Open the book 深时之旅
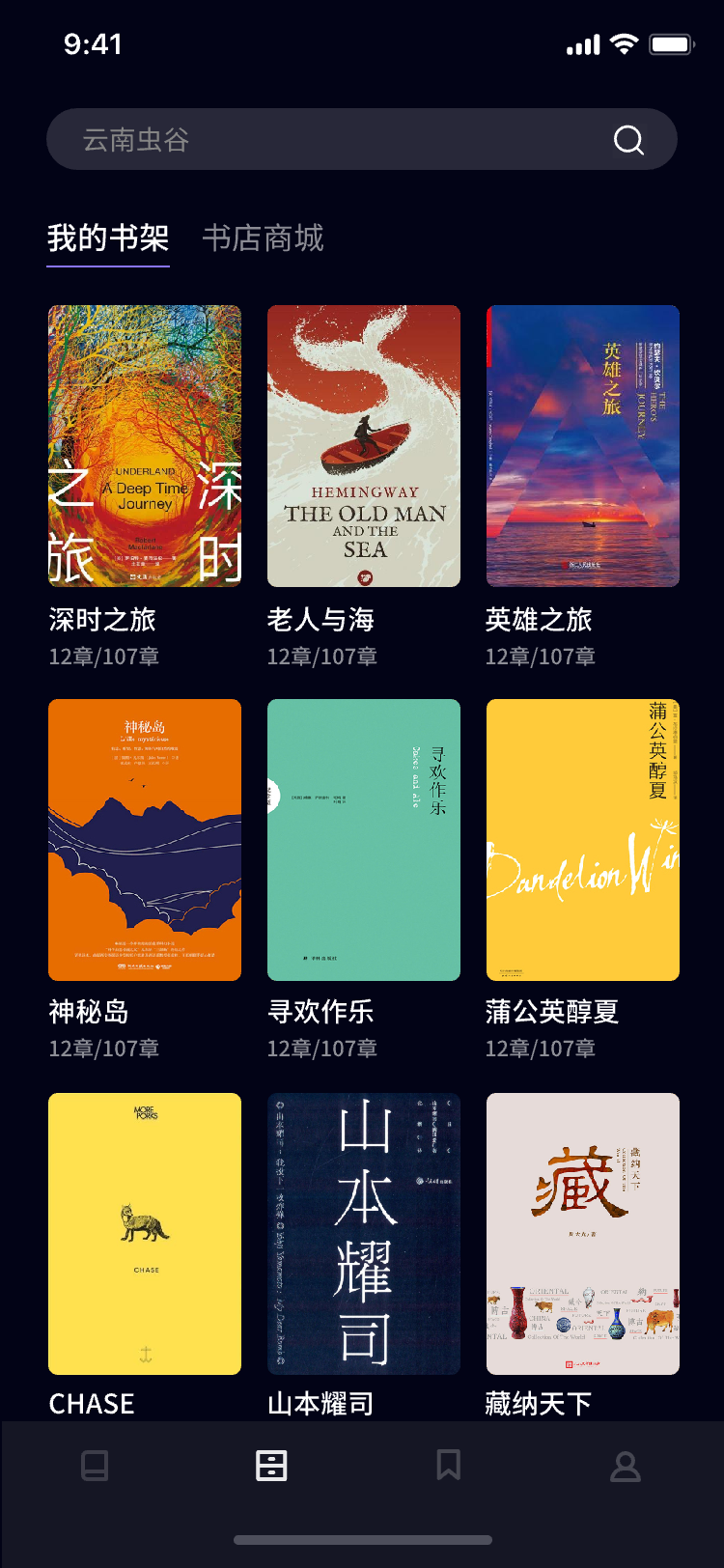The height and width of the screenshot is (1568, 724). 145,446
